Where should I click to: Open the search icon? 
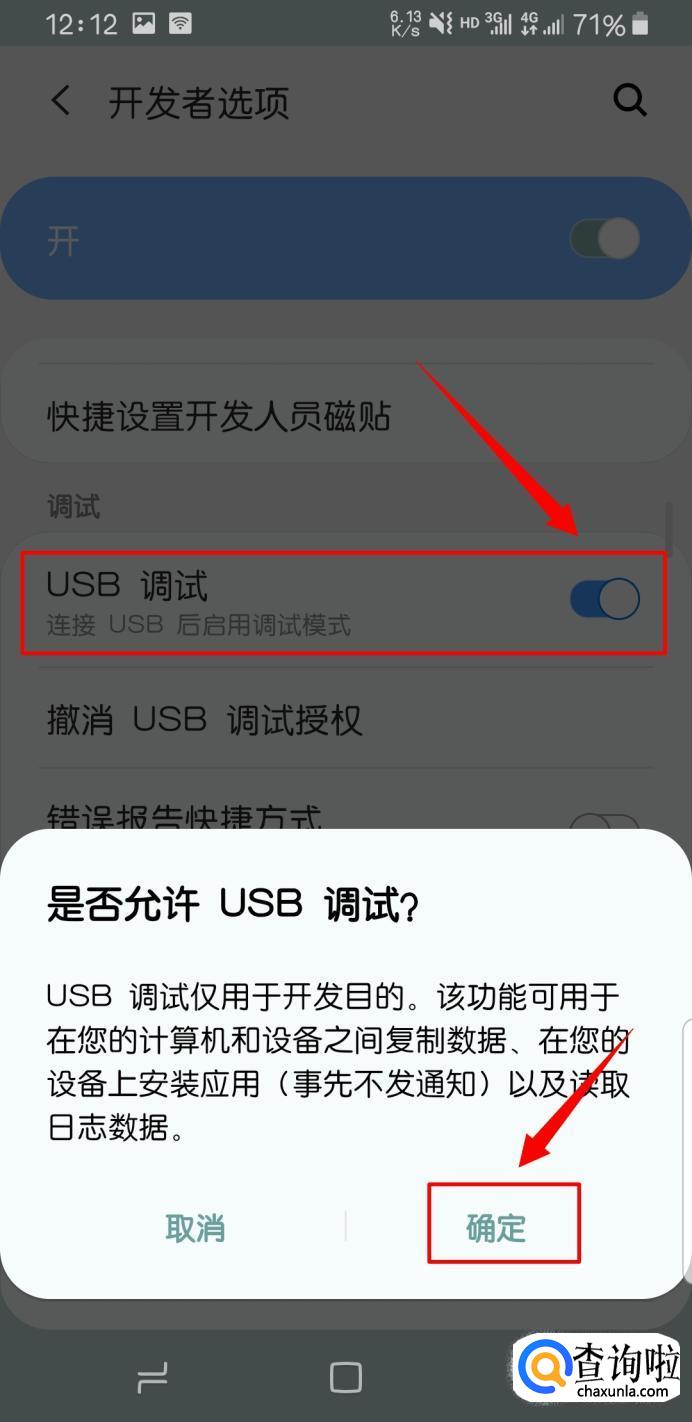click(x=630, y=100)
